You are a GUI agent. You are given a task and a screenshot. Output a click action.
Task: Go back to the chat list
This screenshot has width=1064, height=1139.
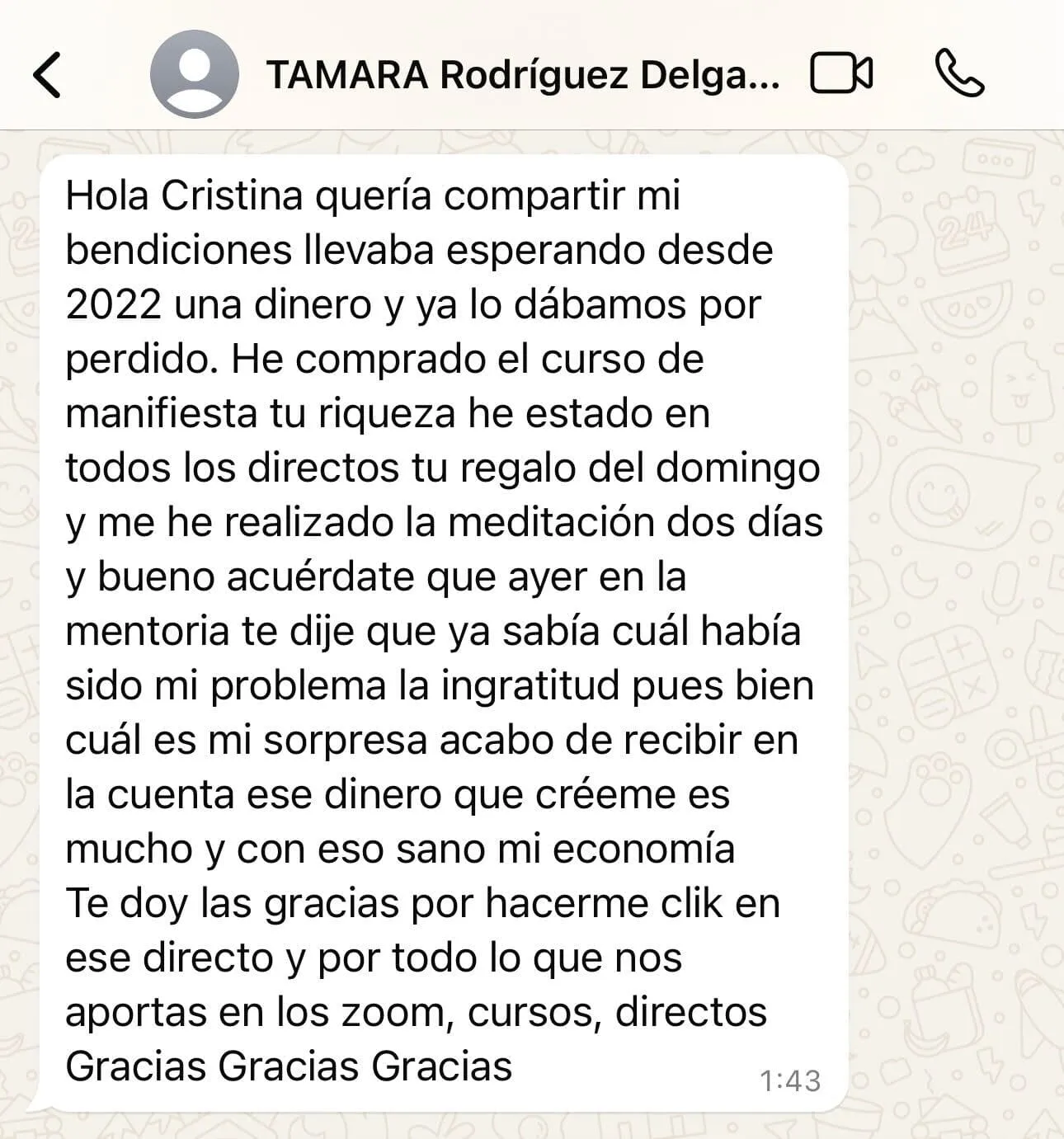pos(47,75)
